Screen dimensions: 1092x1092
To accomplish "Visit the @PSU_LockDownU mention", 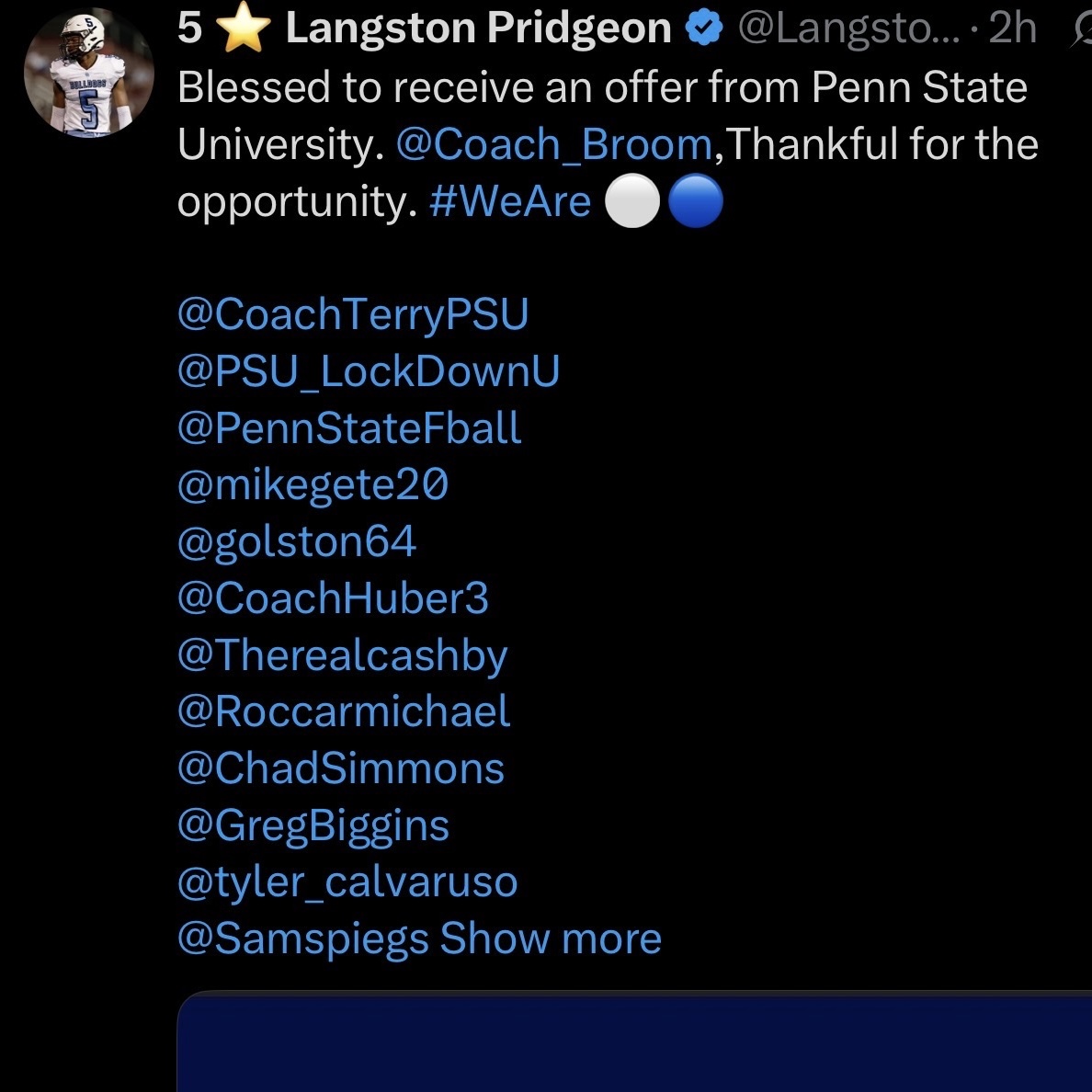I will pos(369,371).
